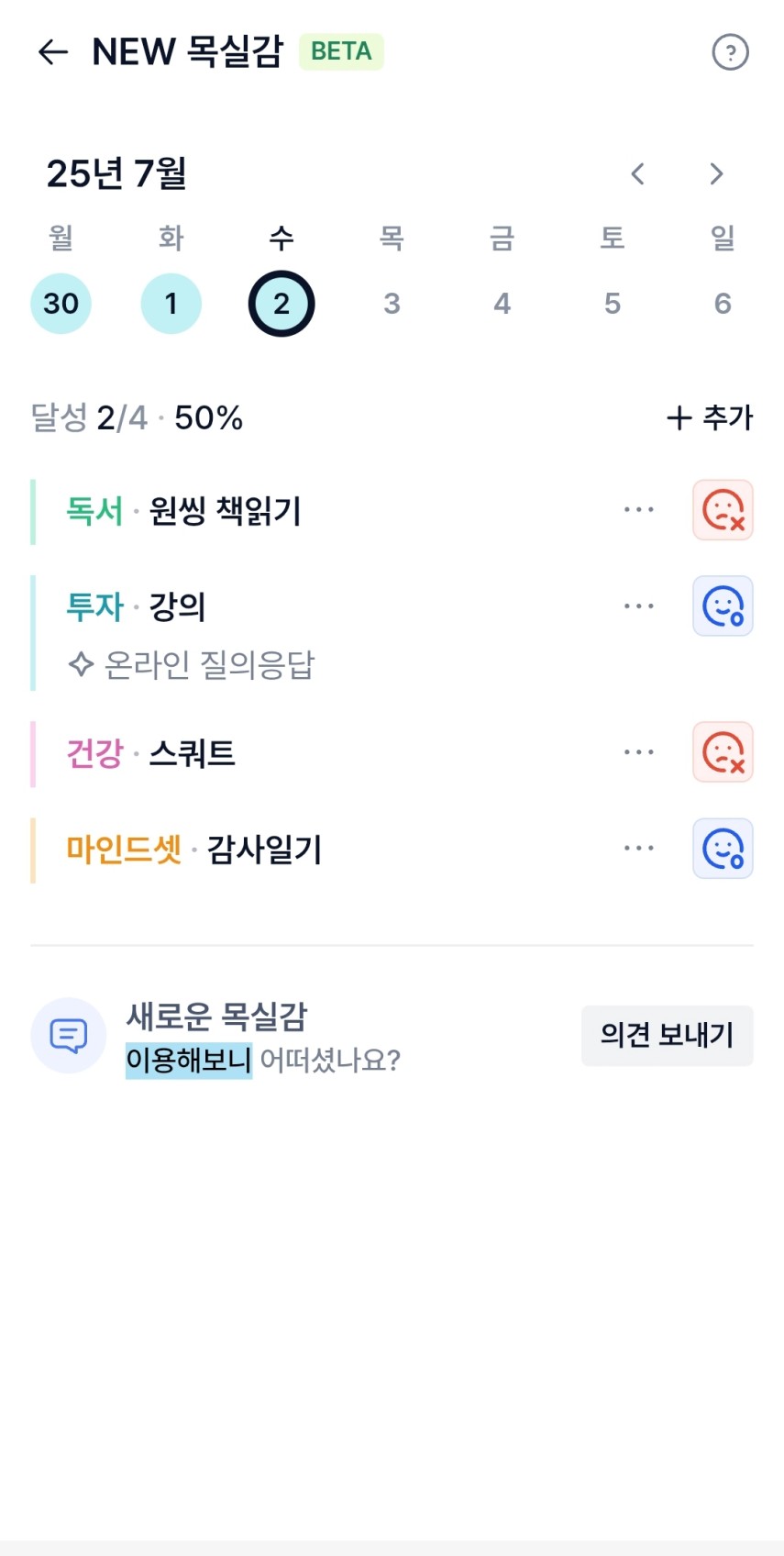Toggle the status face for 감사일기
Viewport: 784px width, 1556px height.
(723, 849)
